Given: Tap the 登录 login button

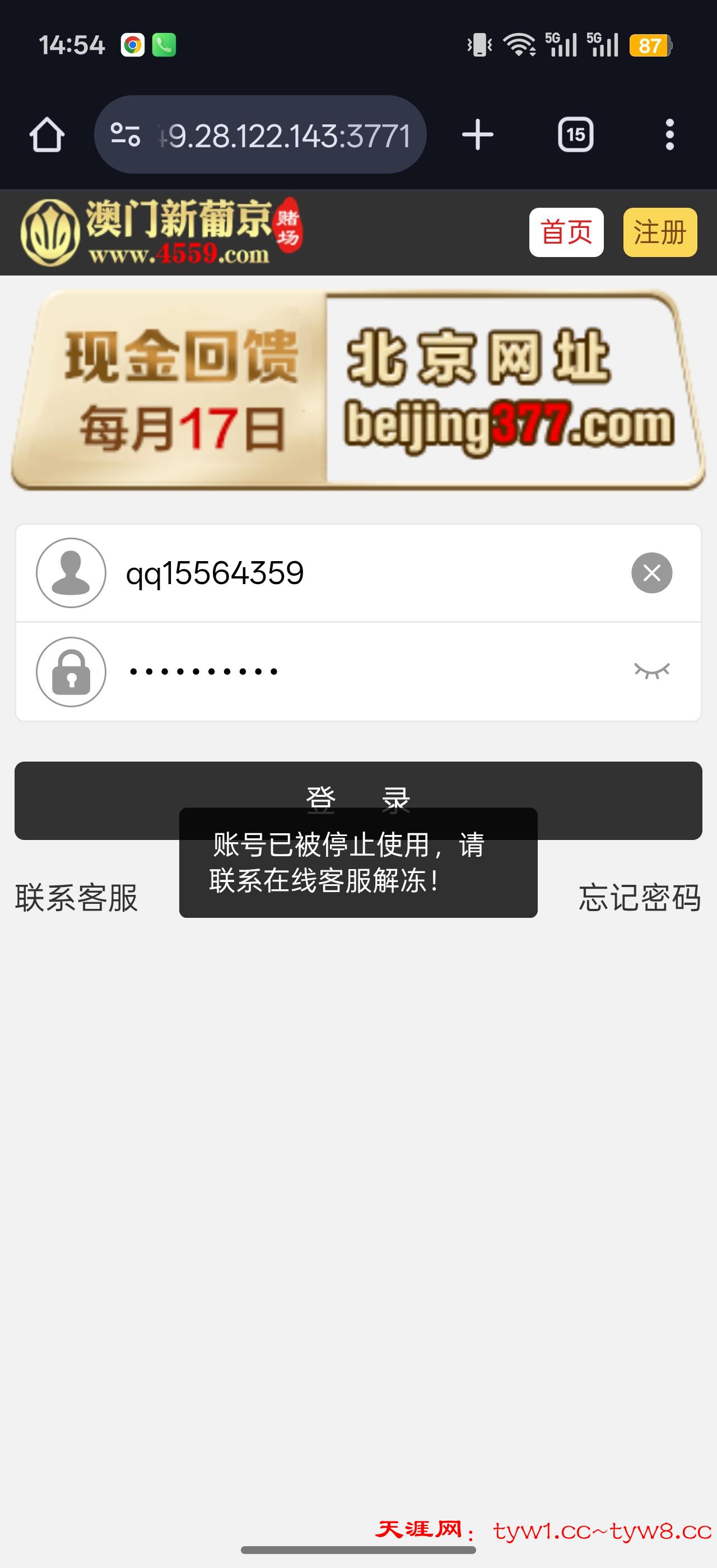Looking at the screenshot, I should pyautogui.click(x=358, y=785).
